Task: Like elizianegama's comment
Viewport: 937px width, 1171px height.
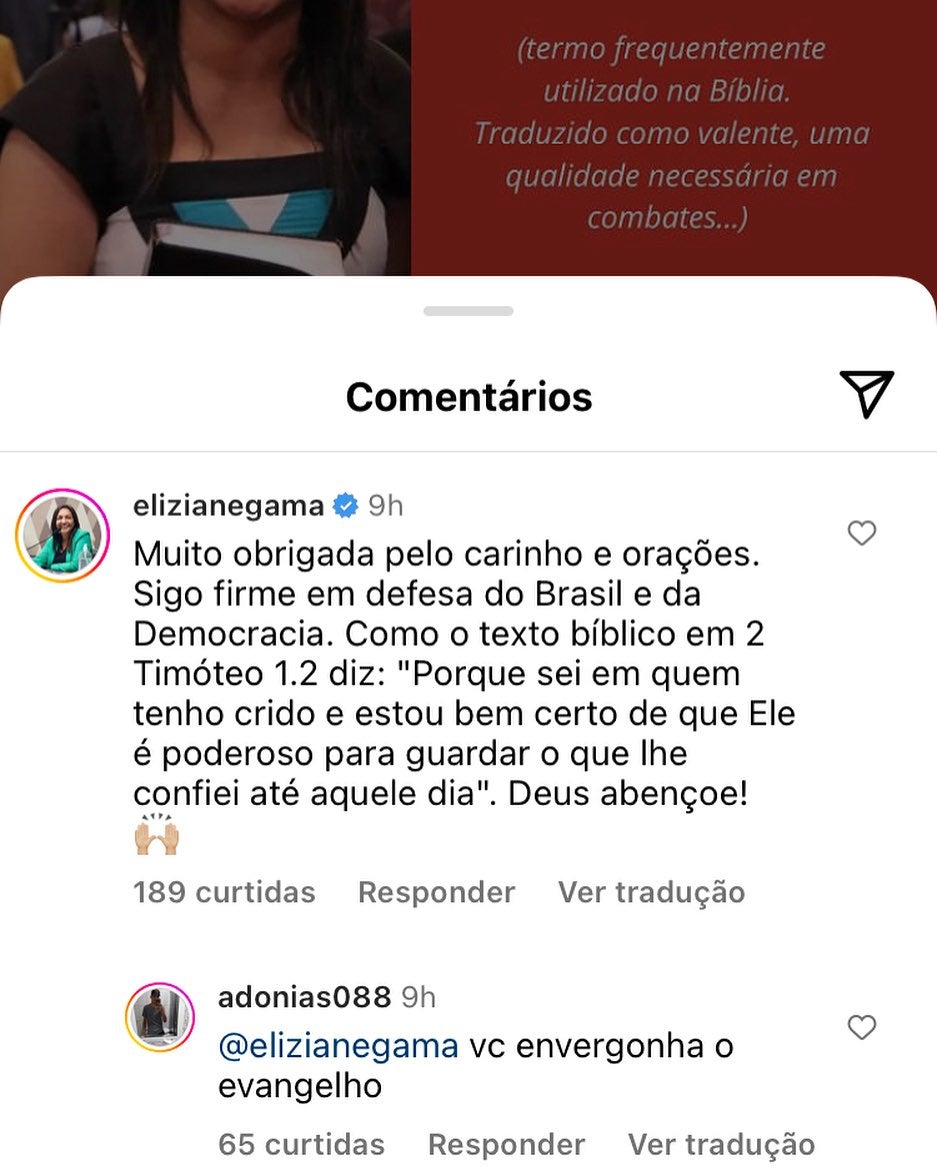Action: (x=861, y=534)
